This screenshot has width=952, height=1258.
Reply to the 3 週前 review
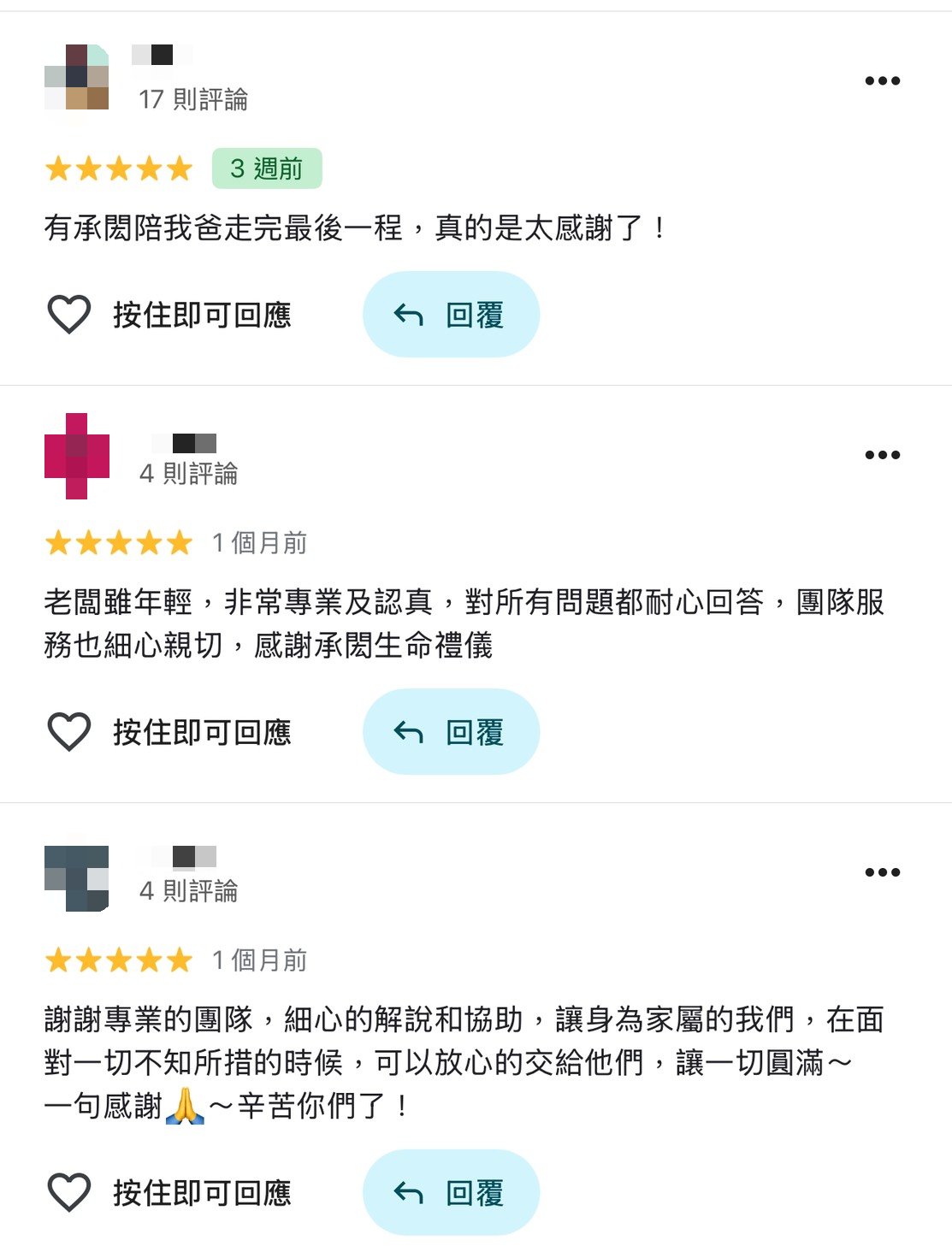pyautogui.click(x=451, y=315)
